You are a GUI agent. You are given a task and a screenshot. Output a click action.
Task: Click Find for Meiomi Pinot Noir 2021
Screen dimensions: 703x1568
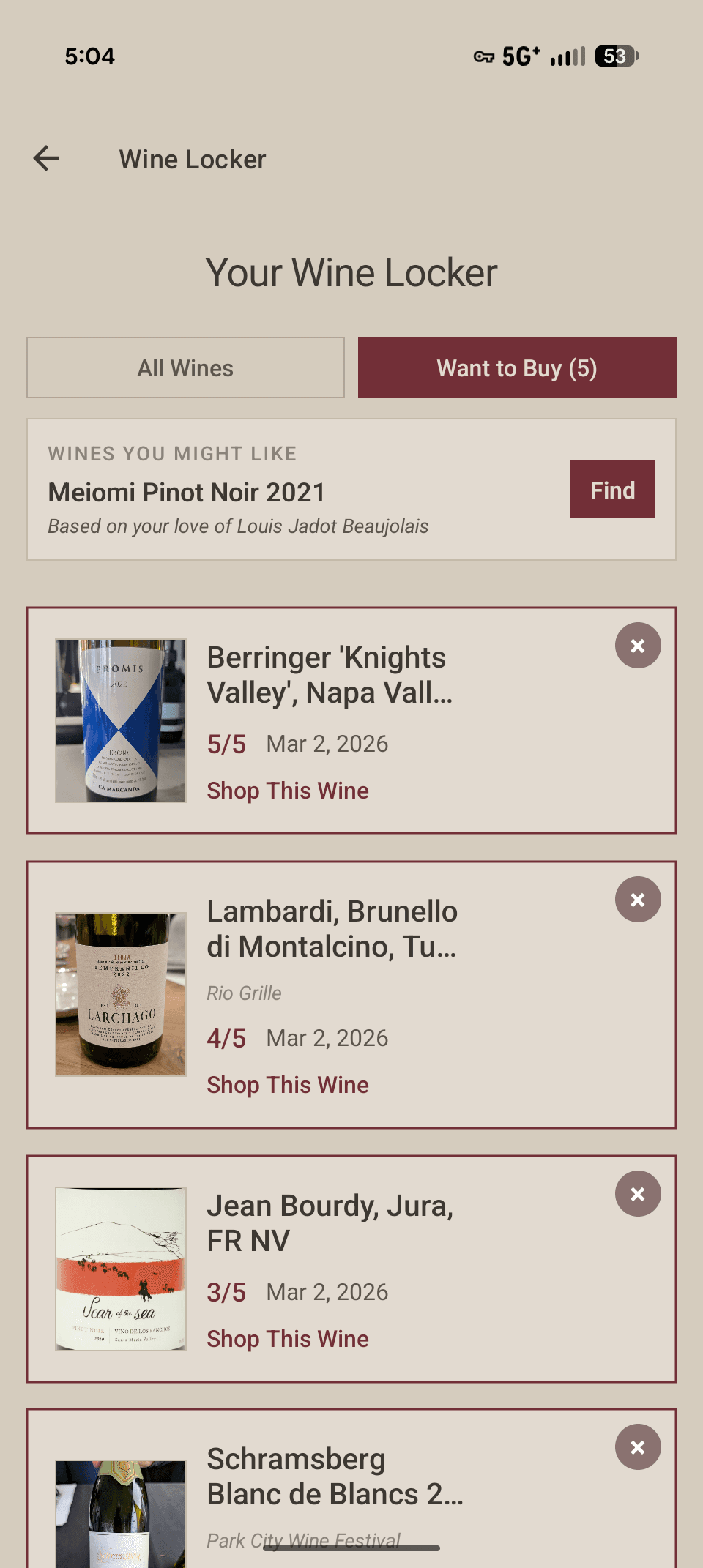point(612,489)
